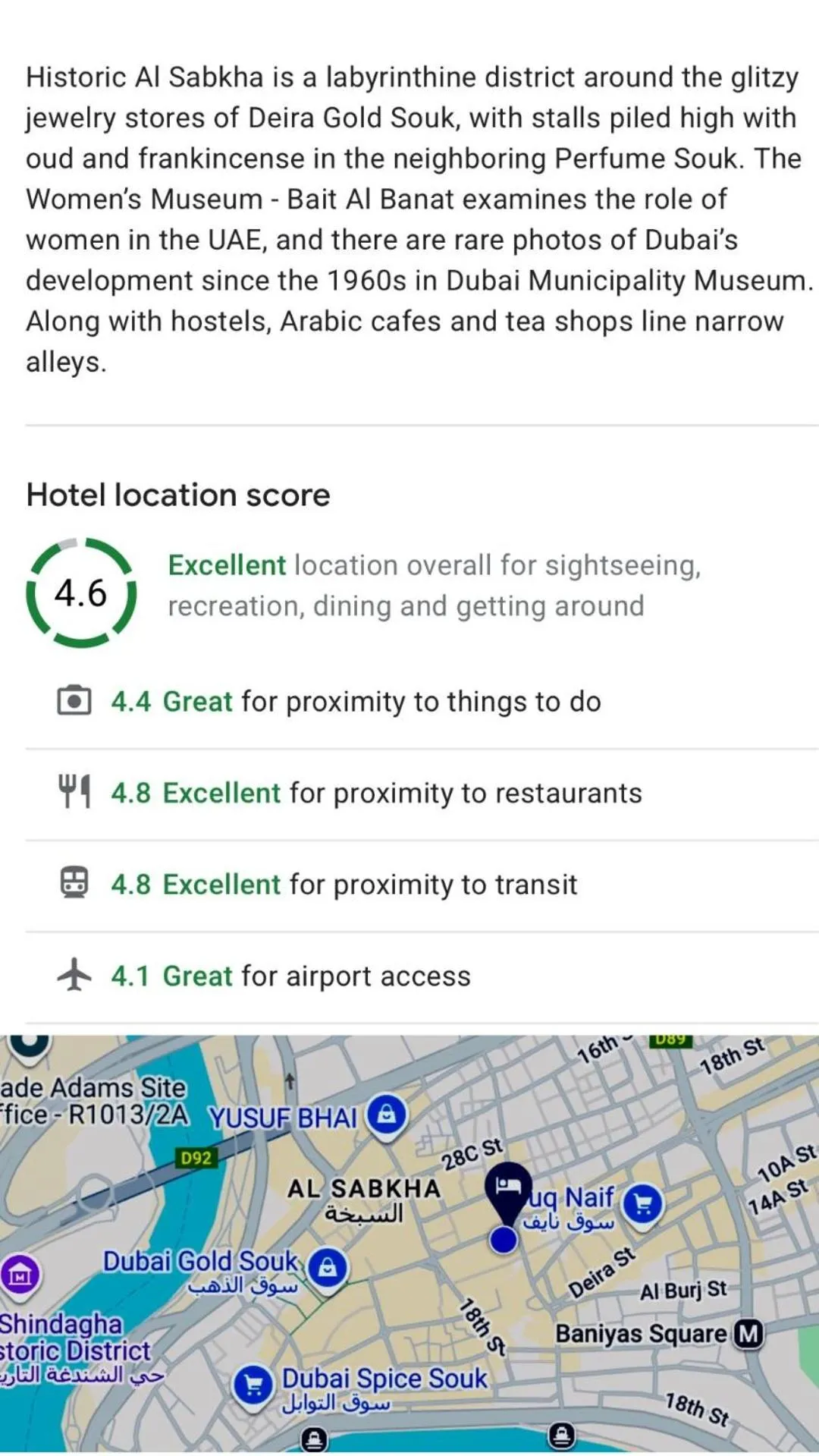819x1456 pixels.
Task: Select the Dubai Gold Souk map marker
Action: 328,1268
